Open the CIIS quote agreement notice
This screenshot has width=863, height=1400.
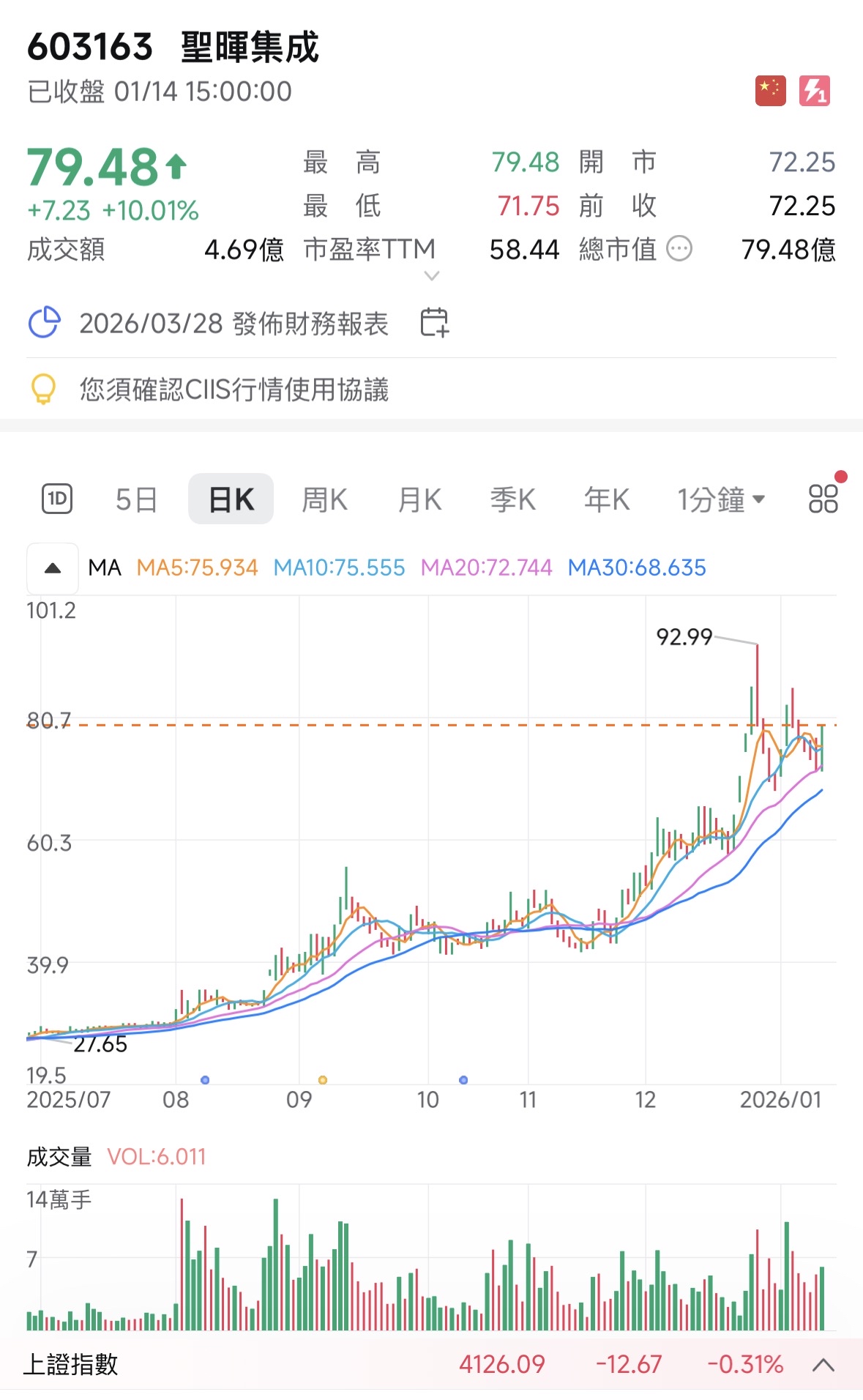234,390
